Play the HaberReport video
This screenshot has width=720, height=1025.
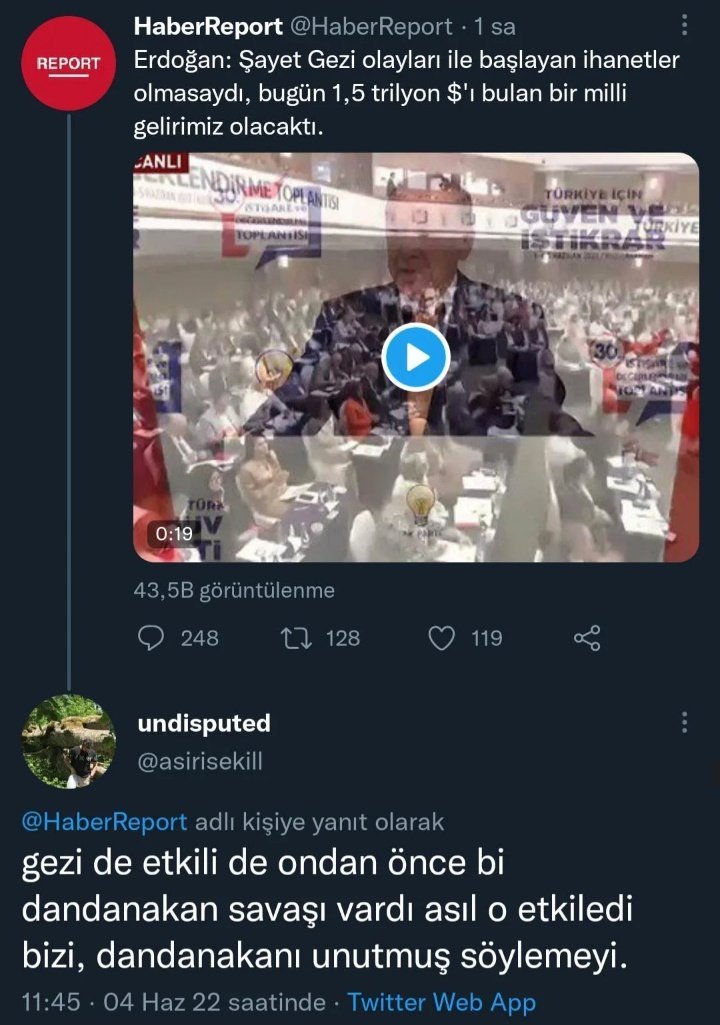click(x=415, y=356)
